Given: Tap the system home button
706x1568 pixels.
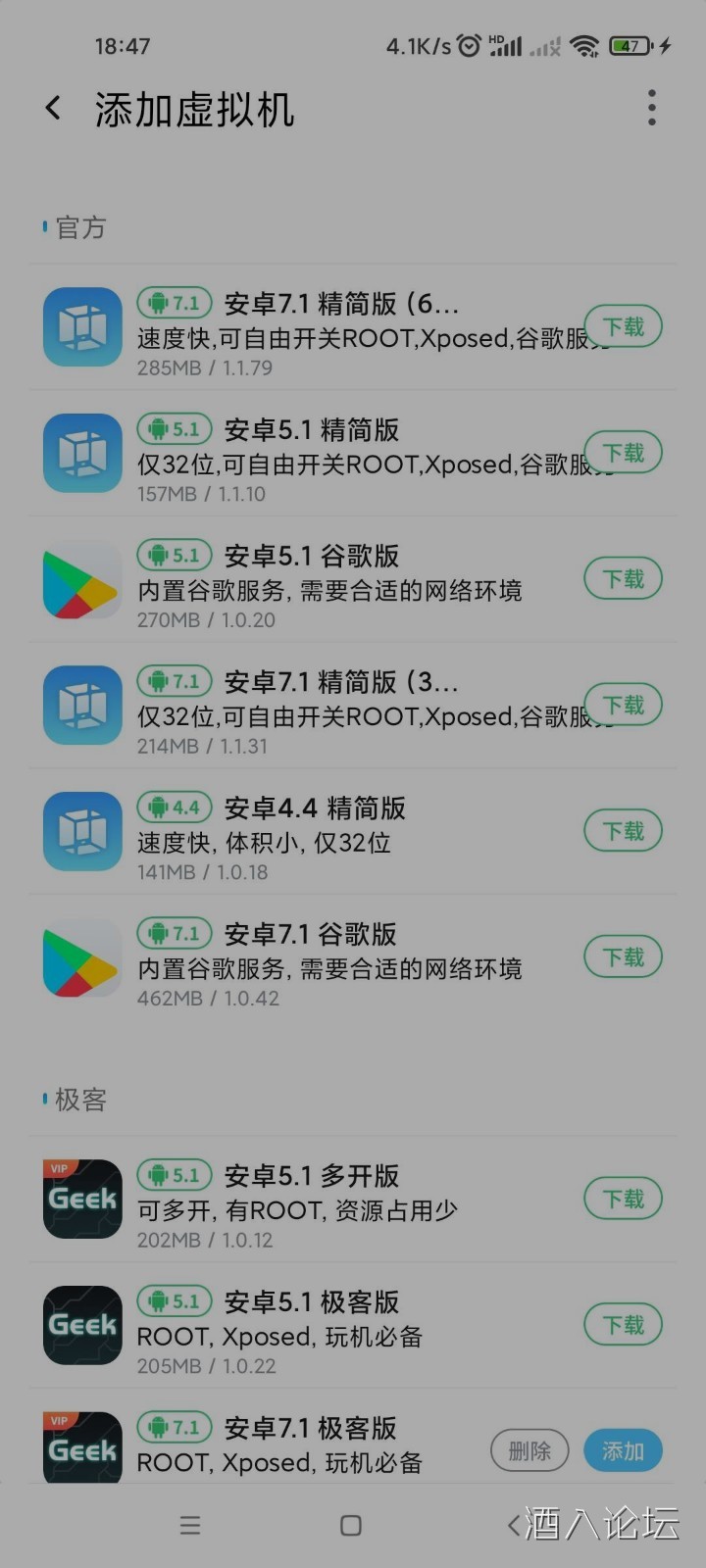Looking at the screenshot, I should pyautogui.click(x=351, y=1525).
